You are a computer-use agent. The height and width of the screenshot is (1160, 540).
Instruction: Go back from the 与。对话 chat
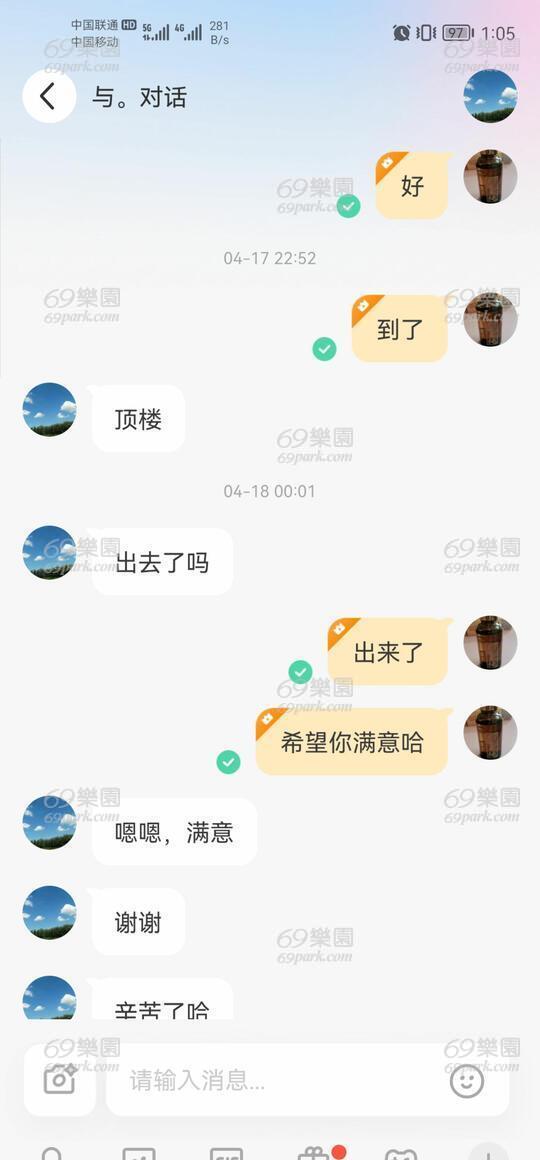coord(49,96)
